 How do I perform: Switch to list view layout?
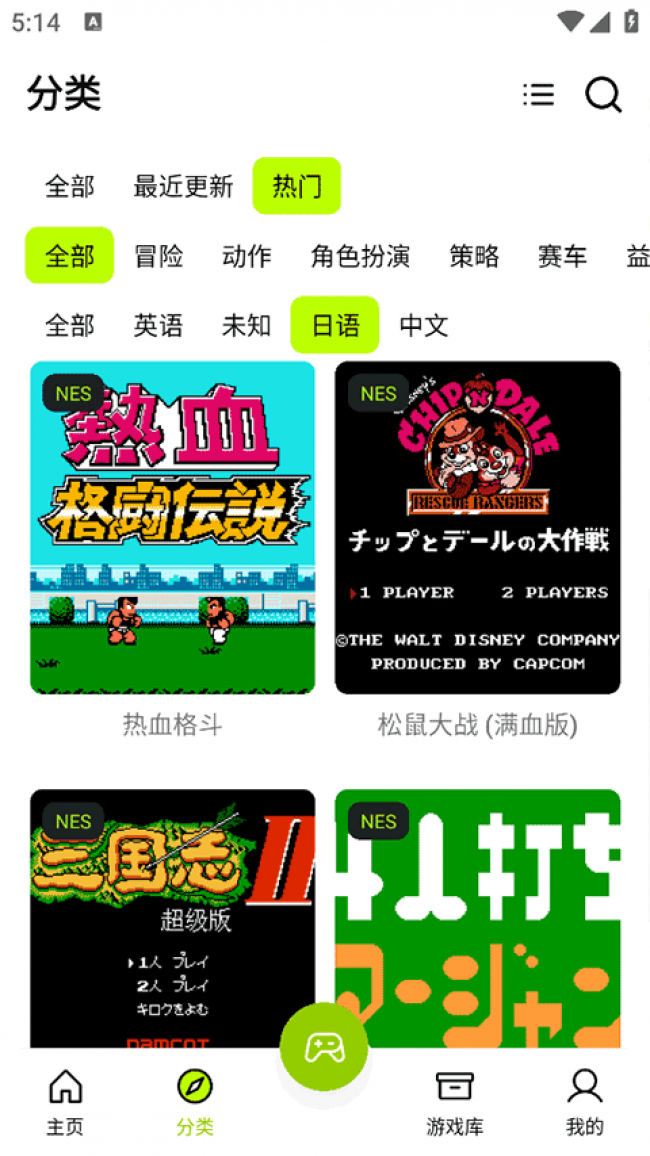click(538, 95)
